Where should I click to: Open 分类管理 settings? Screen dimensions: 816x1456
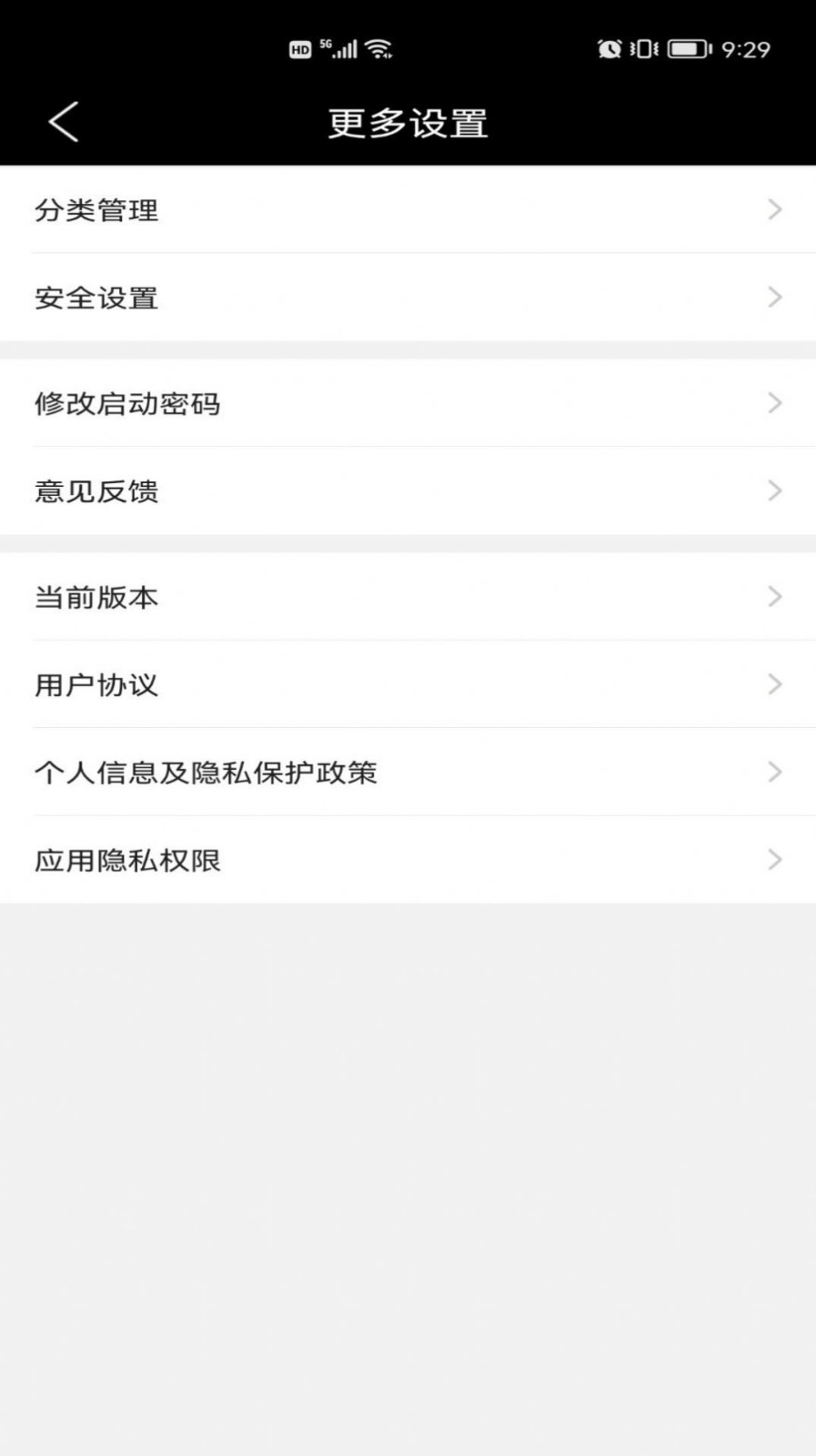408,210
